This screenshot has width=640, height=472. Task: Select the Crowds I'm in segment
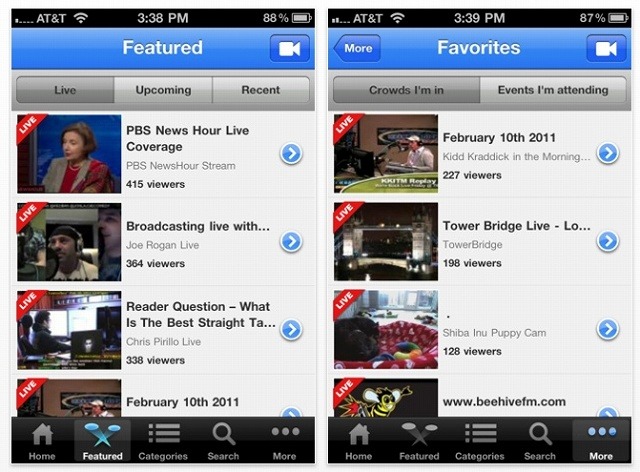pos(403,90)
